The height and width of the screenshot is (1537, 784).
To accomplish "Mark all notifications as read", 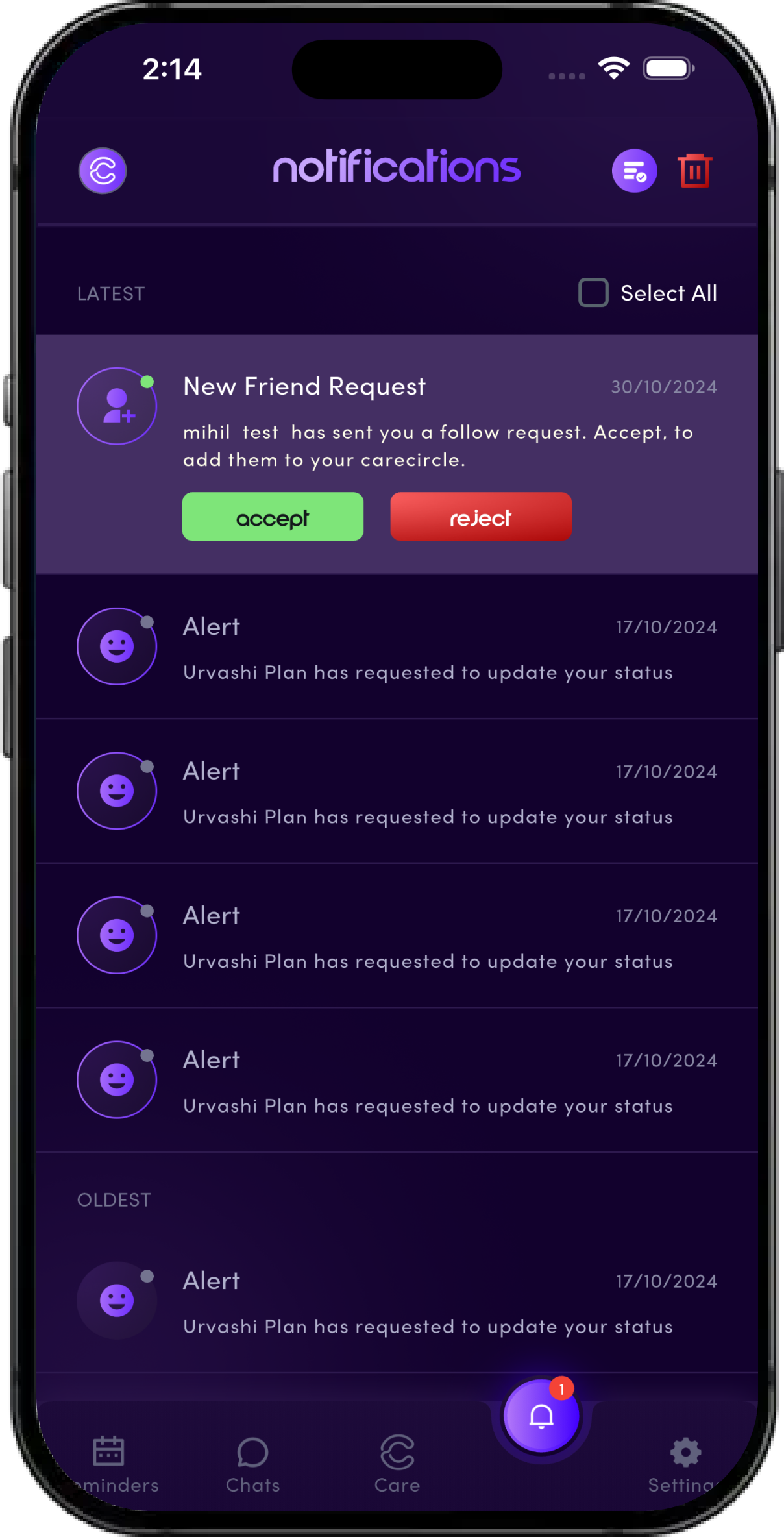I will coord(634,171).
